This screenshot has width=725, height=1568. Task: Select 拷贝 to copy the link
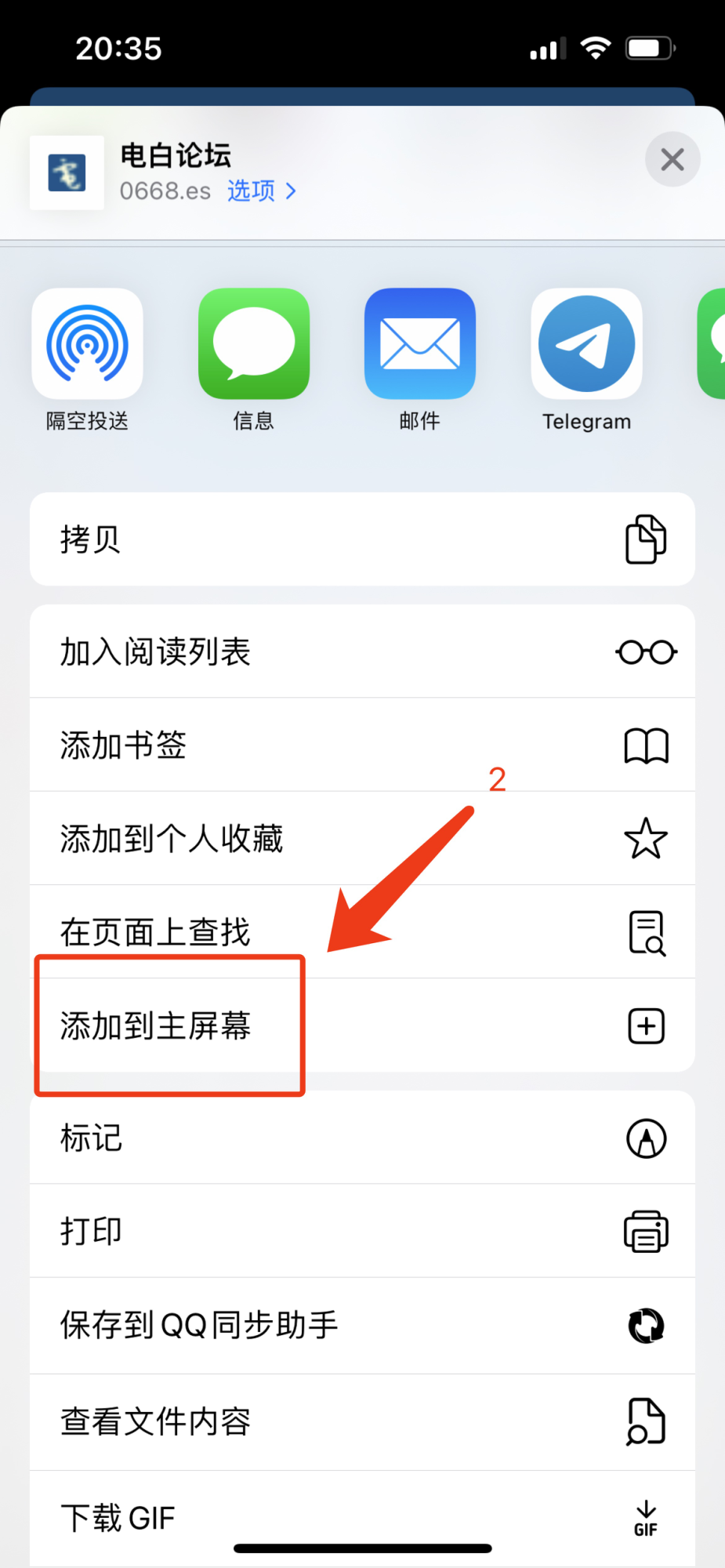362,539
